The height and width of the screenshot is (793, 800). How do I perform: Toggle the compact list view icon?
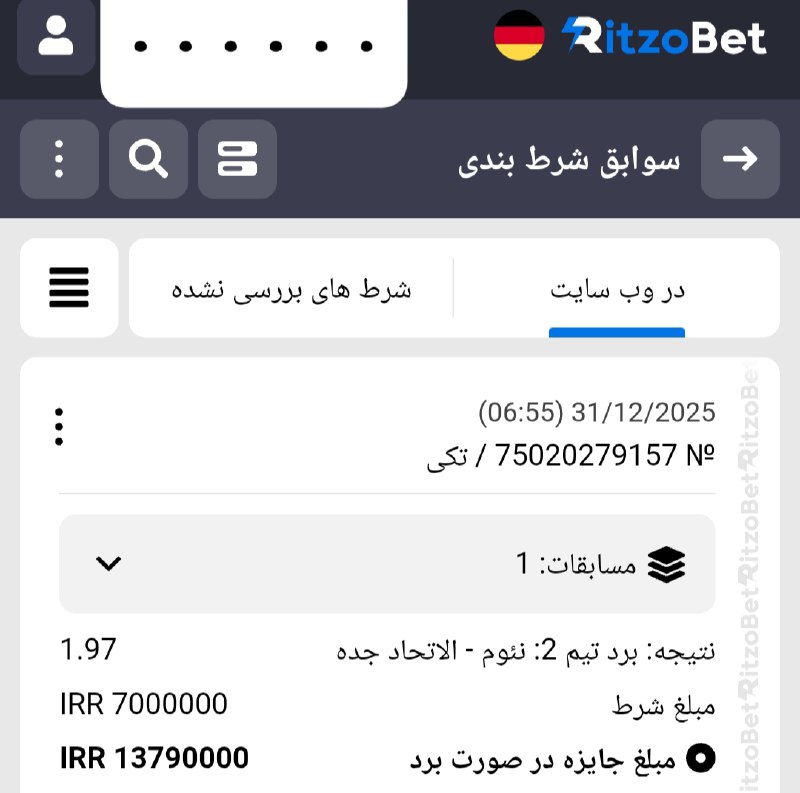[237, 159]
